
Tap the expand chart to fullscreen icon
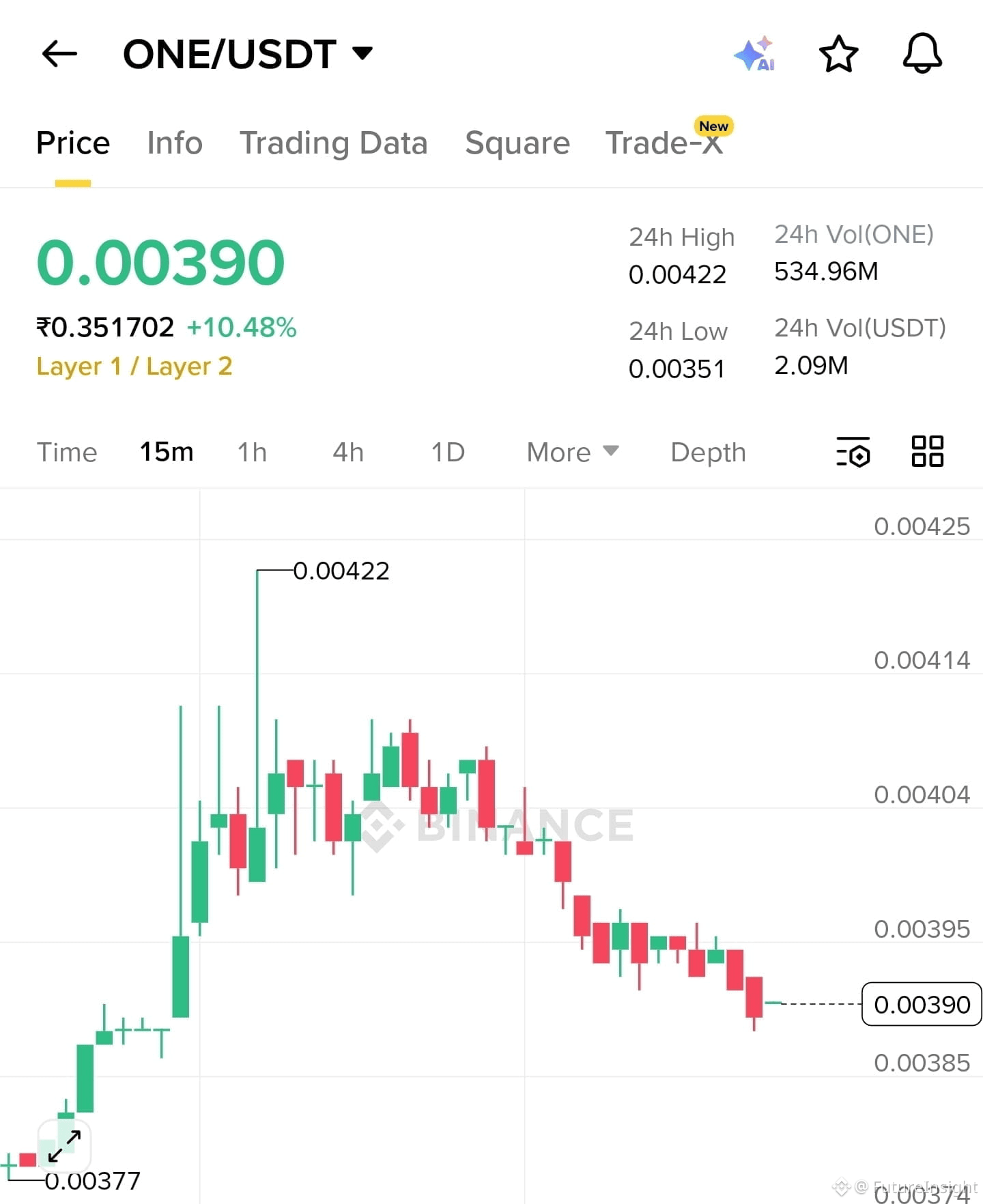[63, 1145]
